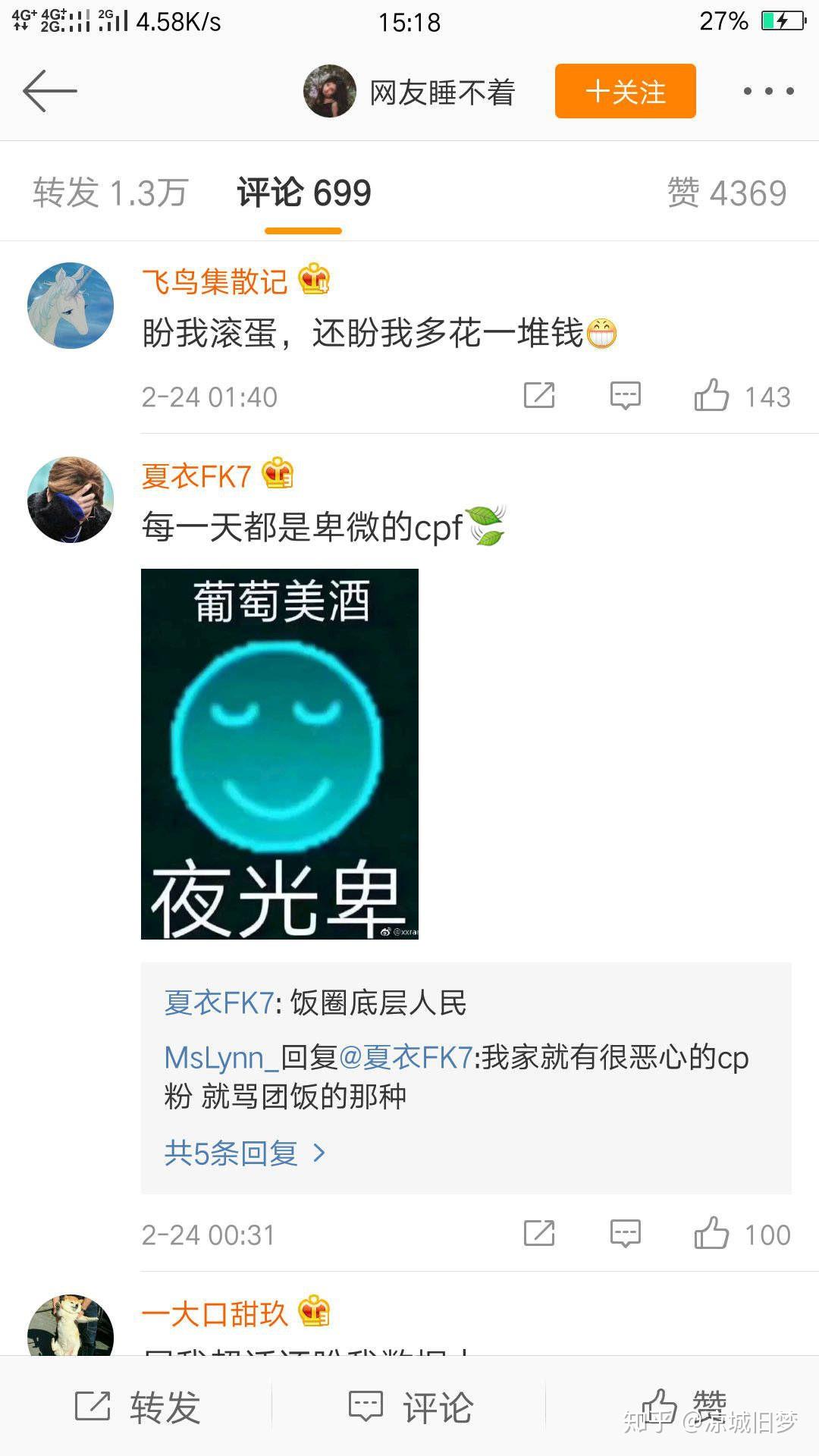819x1456 pixels.
Task: Like 夏衣FK7's comment with 100 likes
Action: tap(711, 1234)
